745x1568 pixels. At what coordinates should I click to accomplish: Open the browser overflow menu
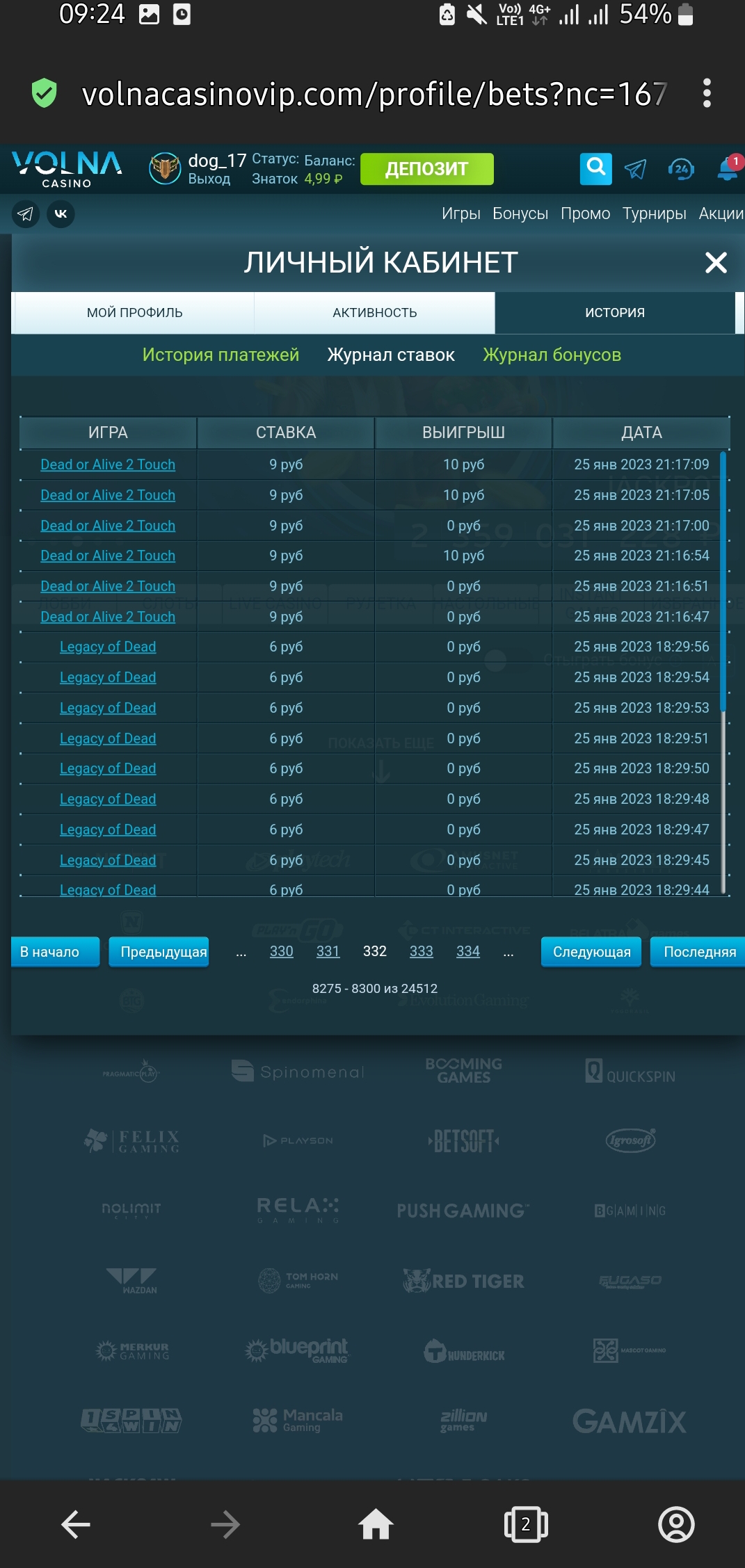coord(707,93)
